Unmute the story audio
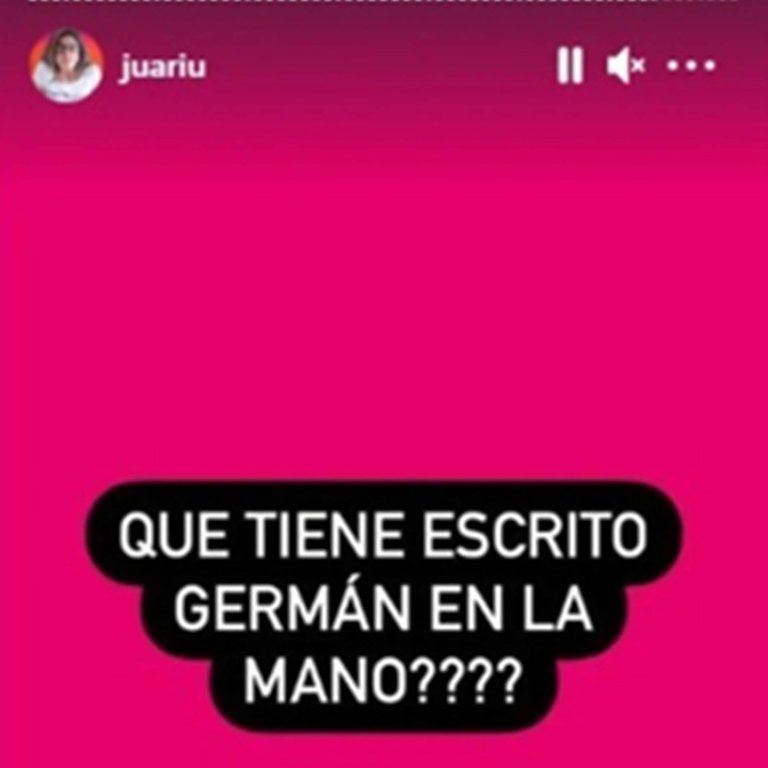 626,67
